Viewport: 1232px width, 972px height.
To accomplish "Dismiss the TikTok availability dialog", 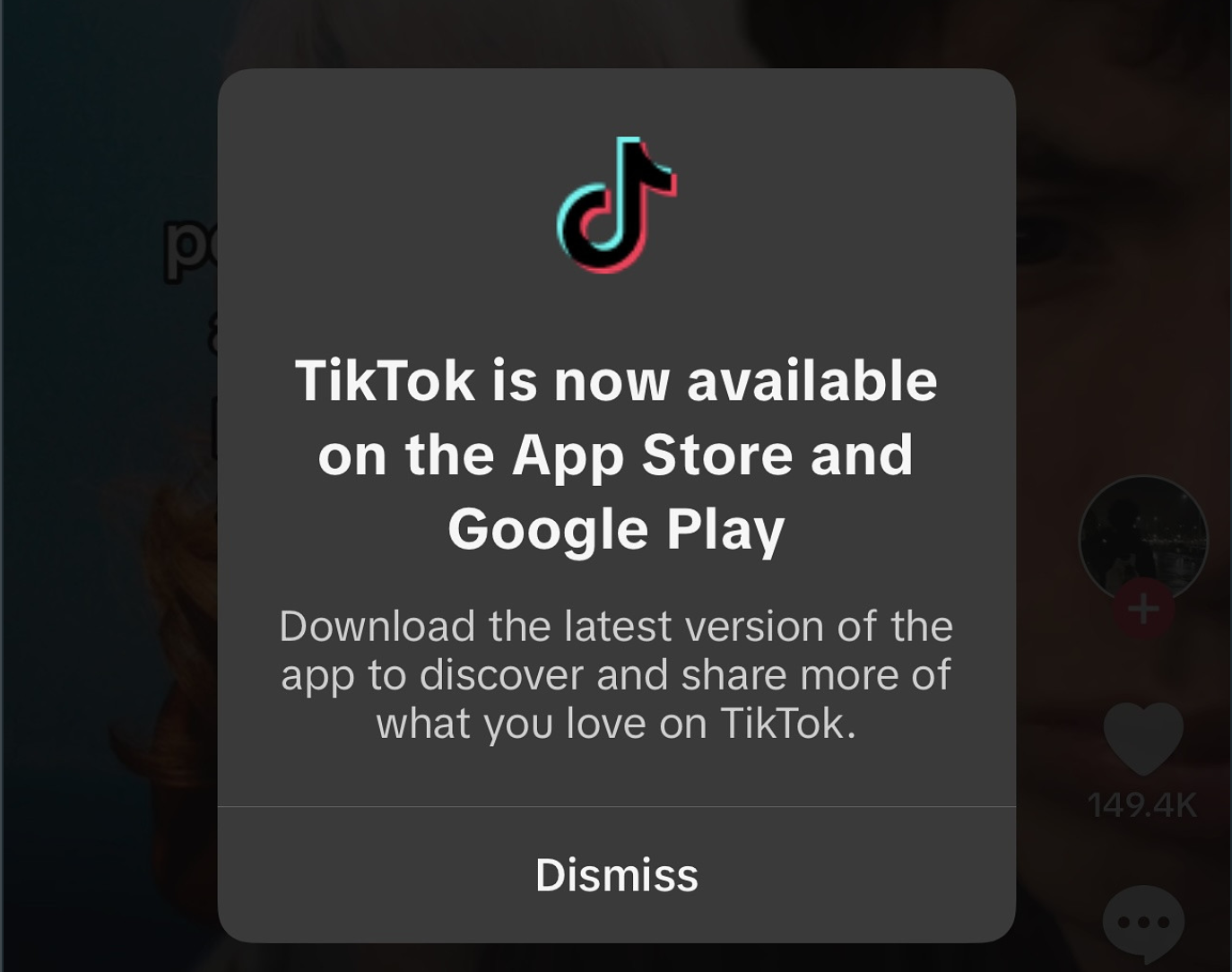I will tap(616, 874).
